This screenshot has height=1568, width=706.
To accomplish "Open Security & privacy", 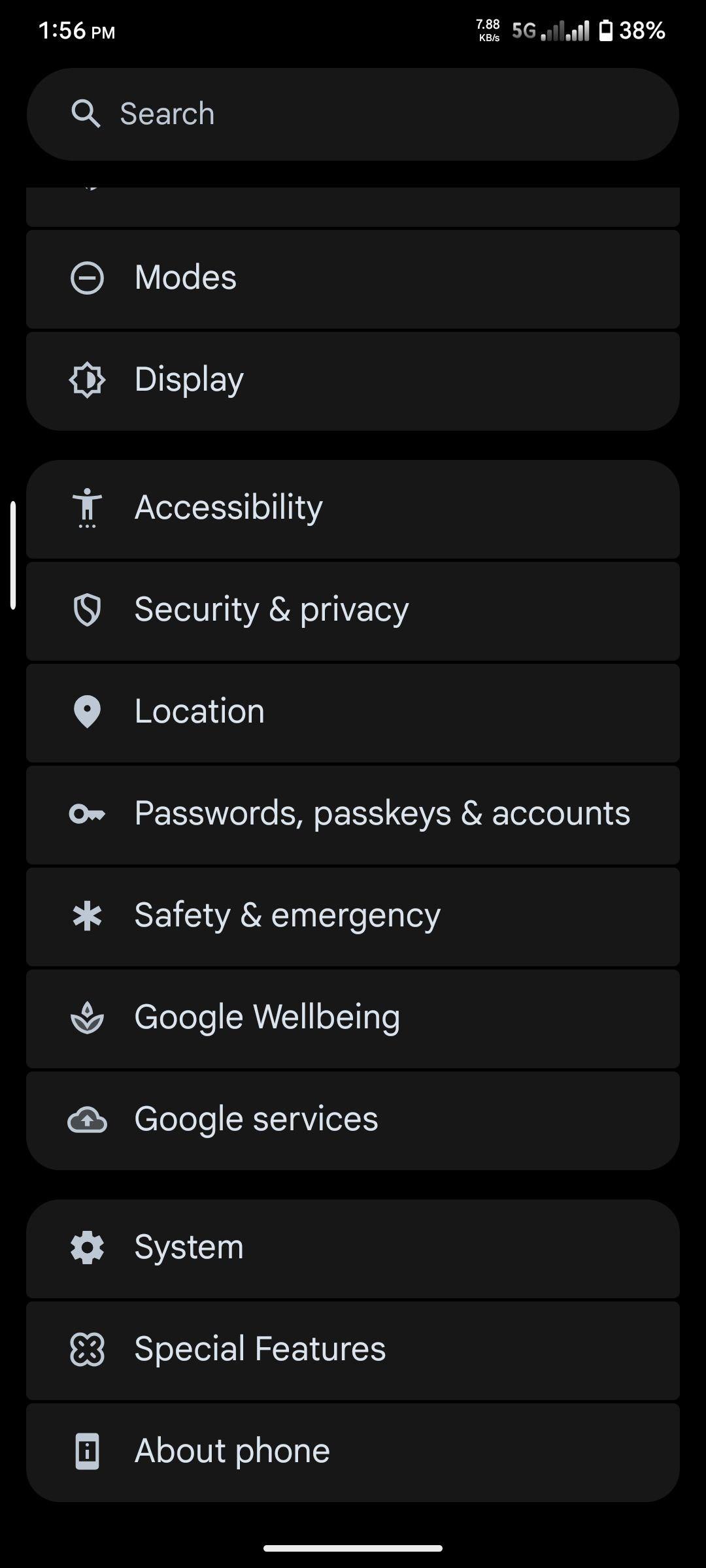I will 353,611.
